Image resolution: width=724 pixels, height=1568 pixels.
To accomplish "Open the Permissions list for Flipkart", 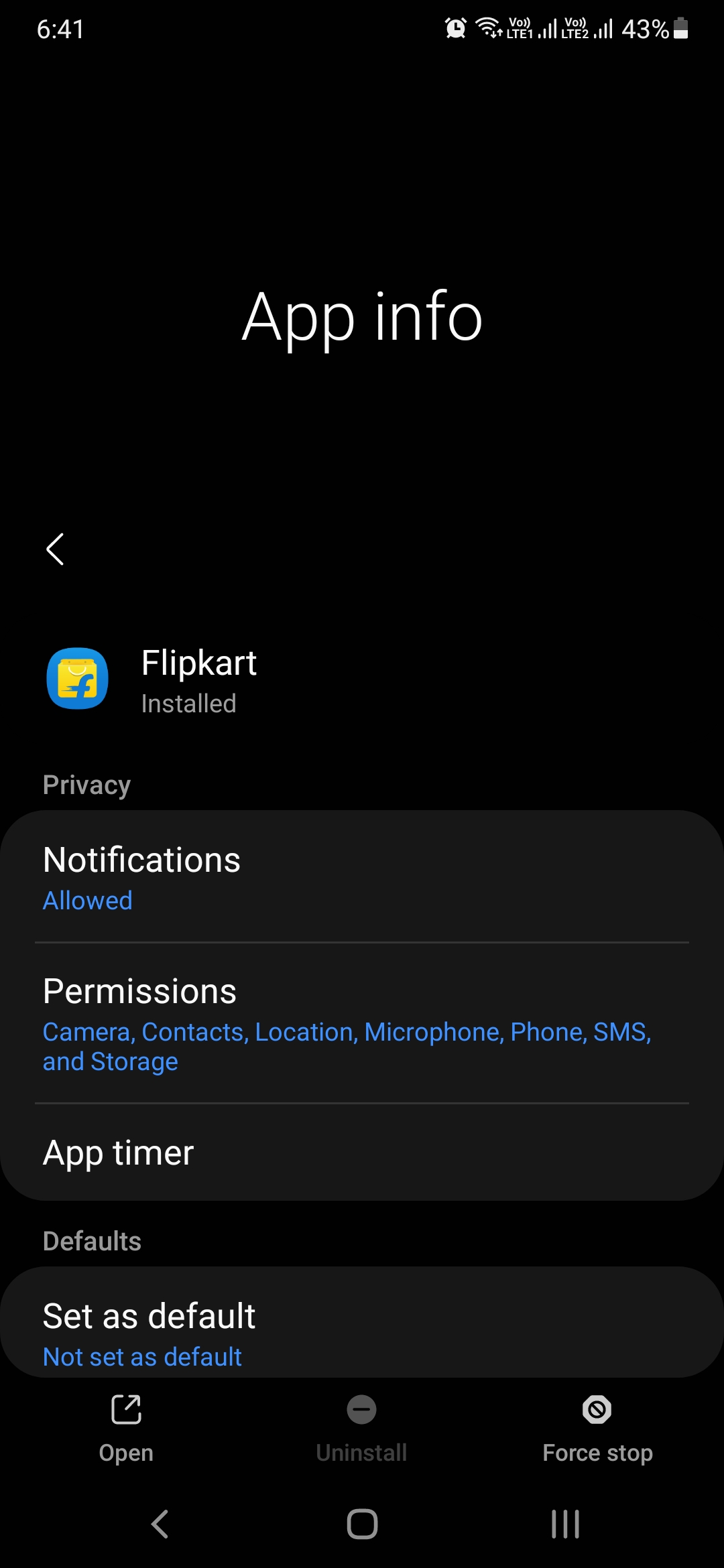I will click(362, 1023).
